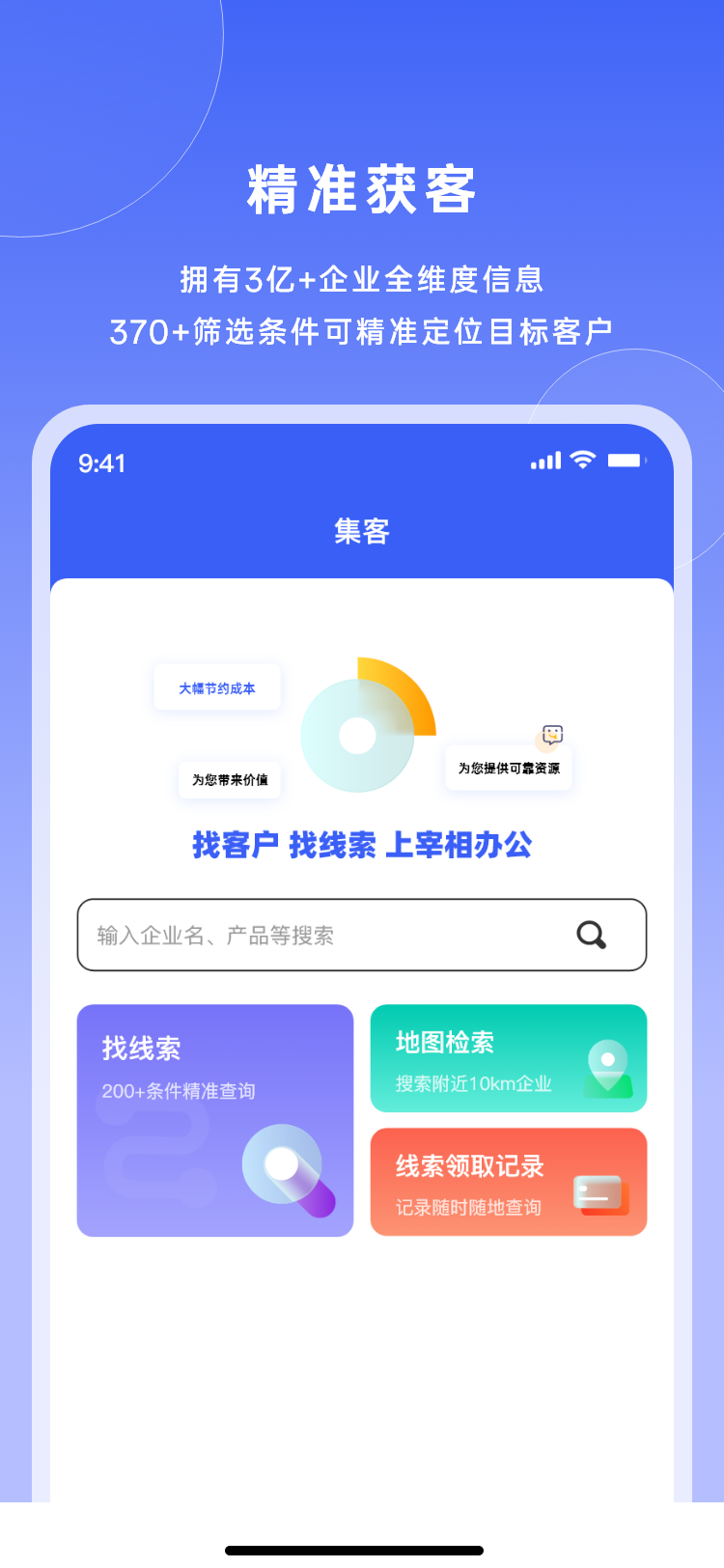Screen dimensions: 724x1568
Task: Click the slogan 找客户 找线索 上宰相办公
Action: tap(362, 844)
